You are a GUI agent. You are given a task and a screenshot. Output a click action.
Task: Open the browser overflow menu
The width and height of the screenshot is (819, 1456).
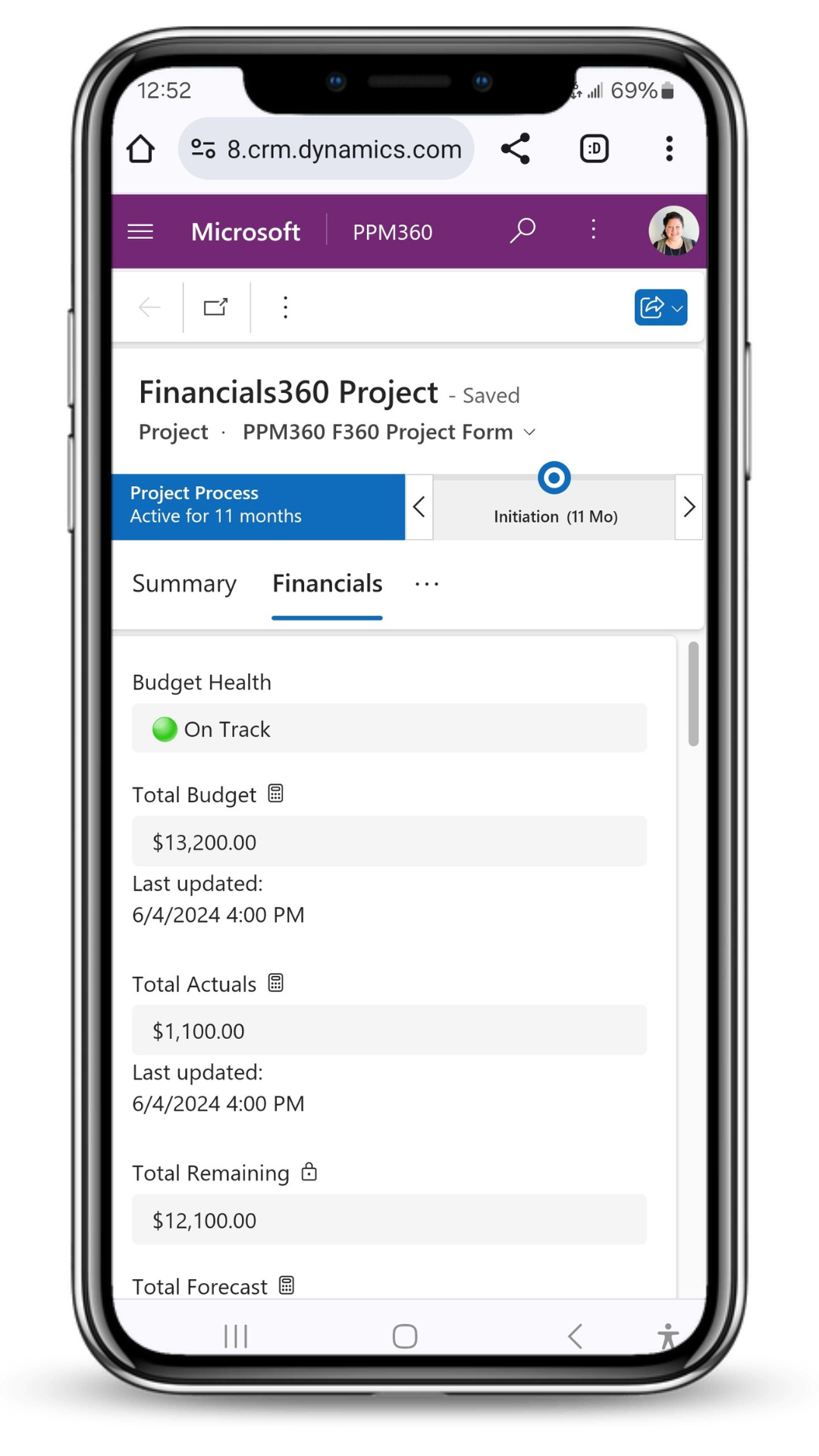point(669,149)
